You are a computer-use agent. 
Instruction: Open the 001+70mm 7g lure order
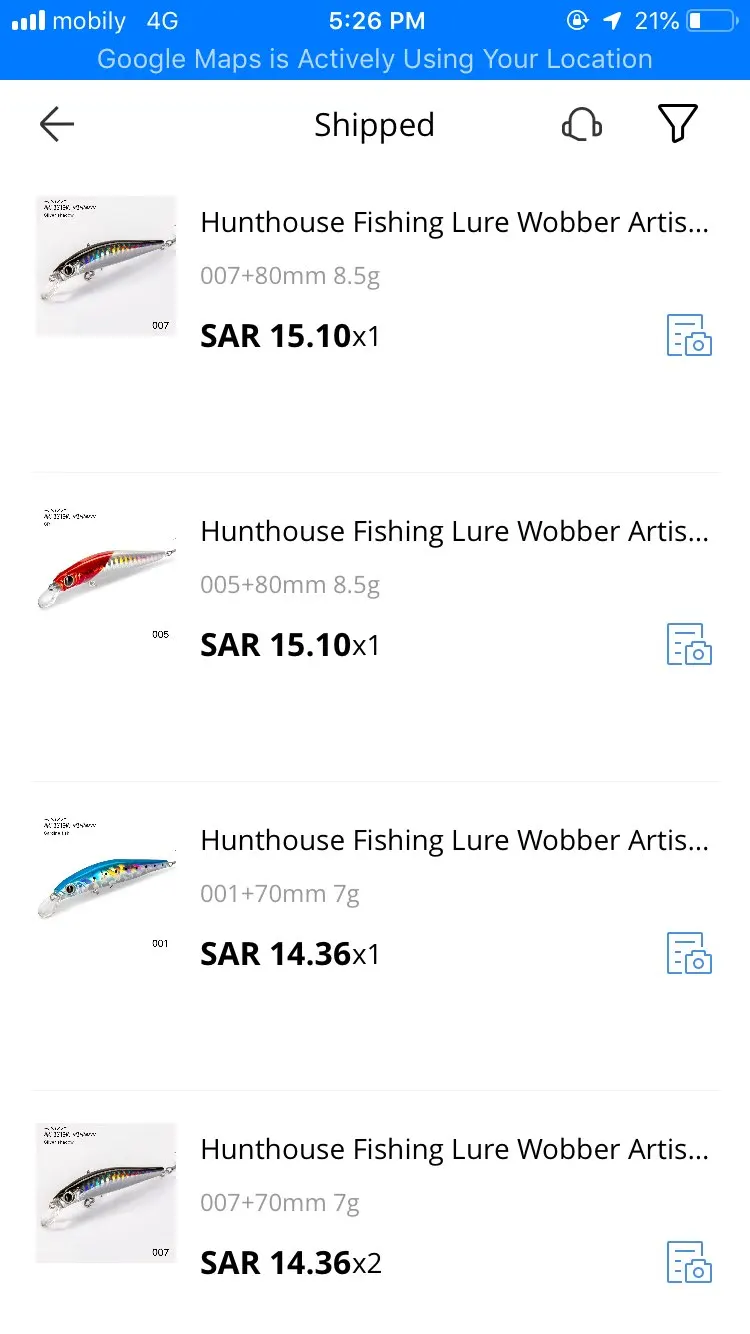(x=454, y=841)
